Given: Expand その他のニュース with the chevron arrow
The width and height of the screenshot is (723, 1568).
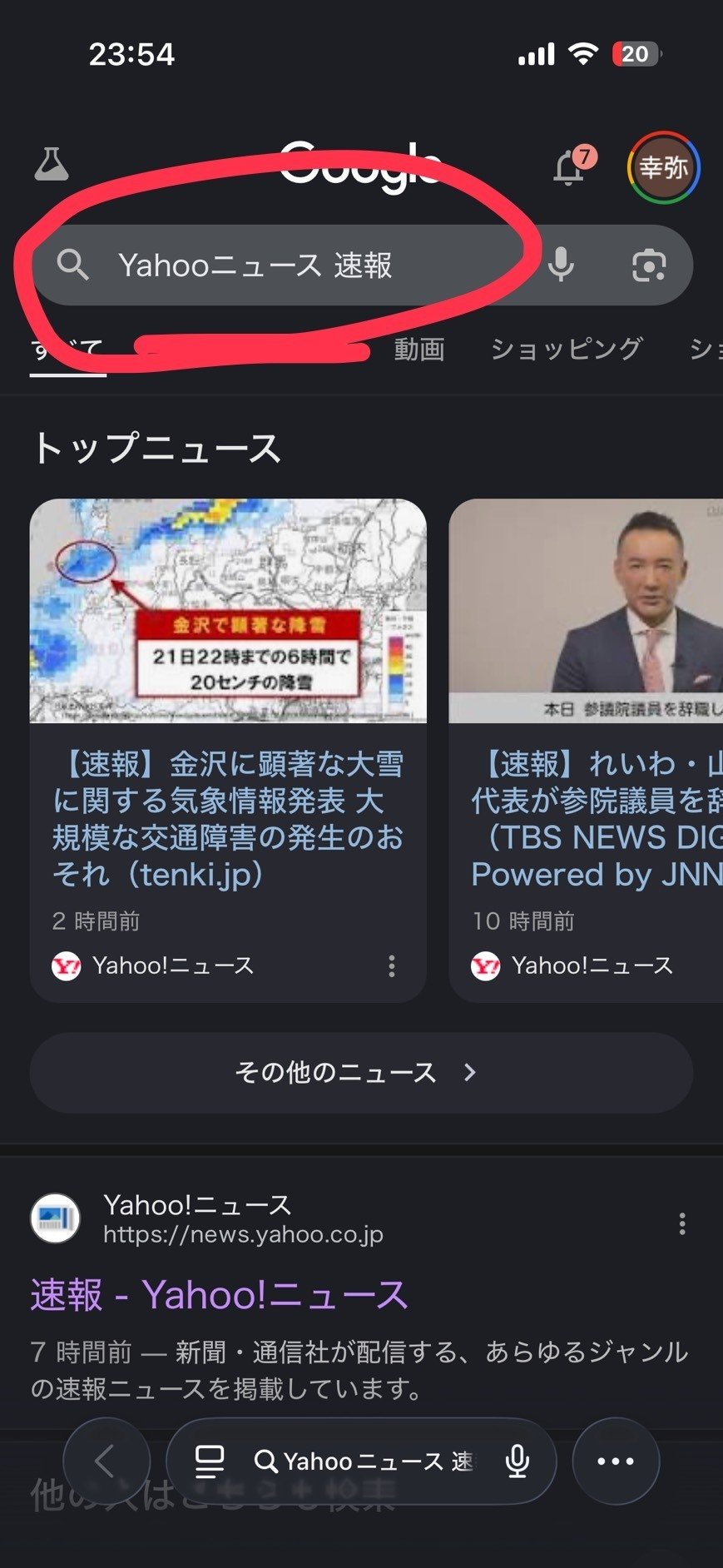Looking at the screenshot, I should 469,1073.
